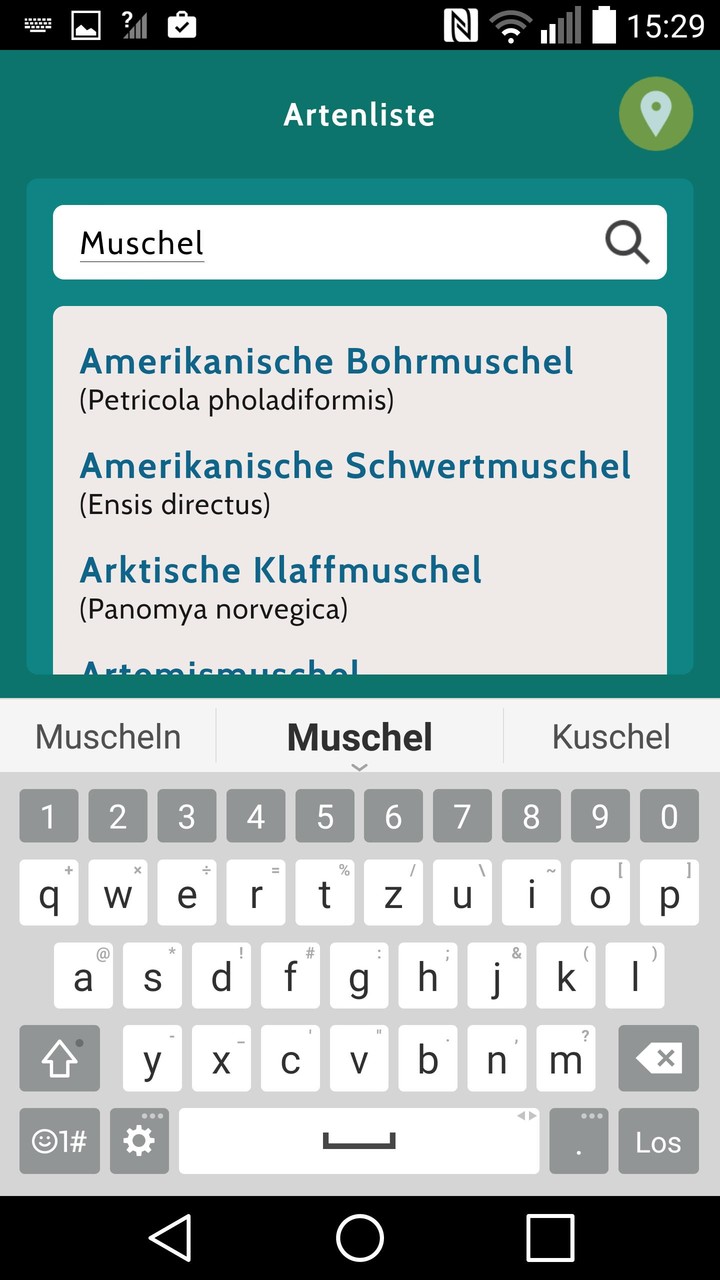The image size is (720, 1280).
Task: Open Amerikanische Bohrmuschel entry
Action: coord(326,377)
